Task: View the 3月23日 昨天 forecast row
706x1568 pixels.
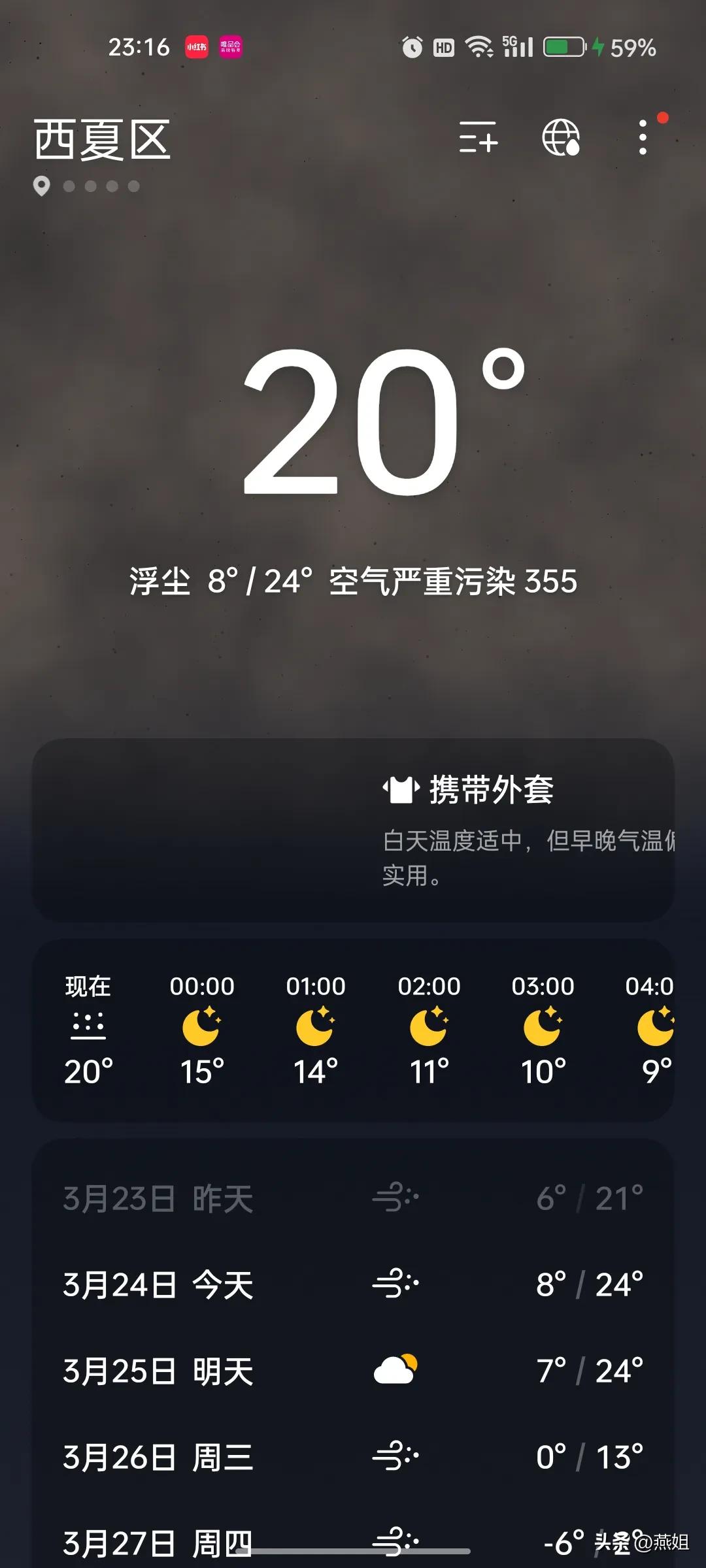Action: coord(353,1198)
